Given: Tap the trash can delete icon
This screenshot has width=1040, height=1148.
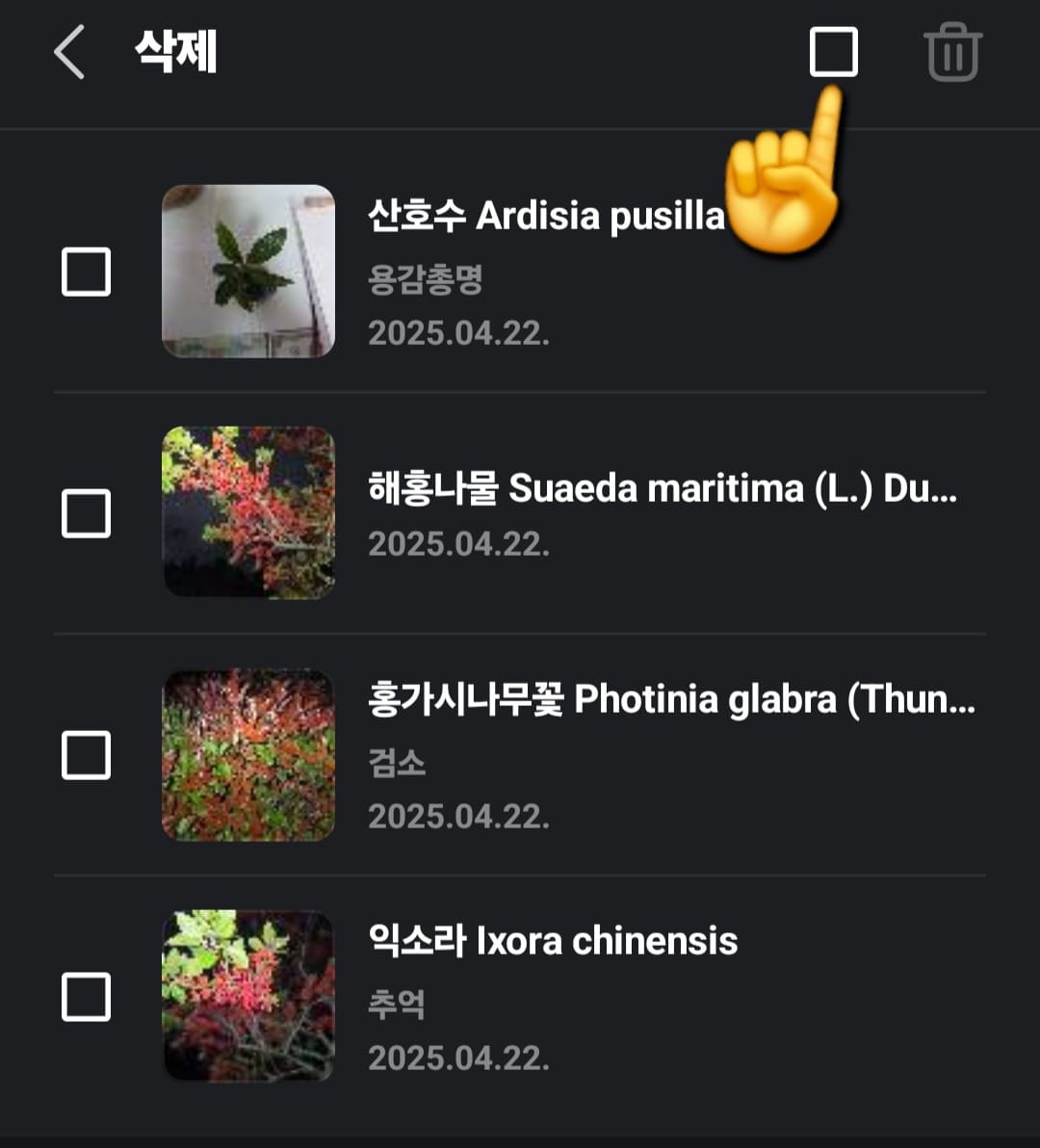Looking at the screenshot, I should pos(952,53).
